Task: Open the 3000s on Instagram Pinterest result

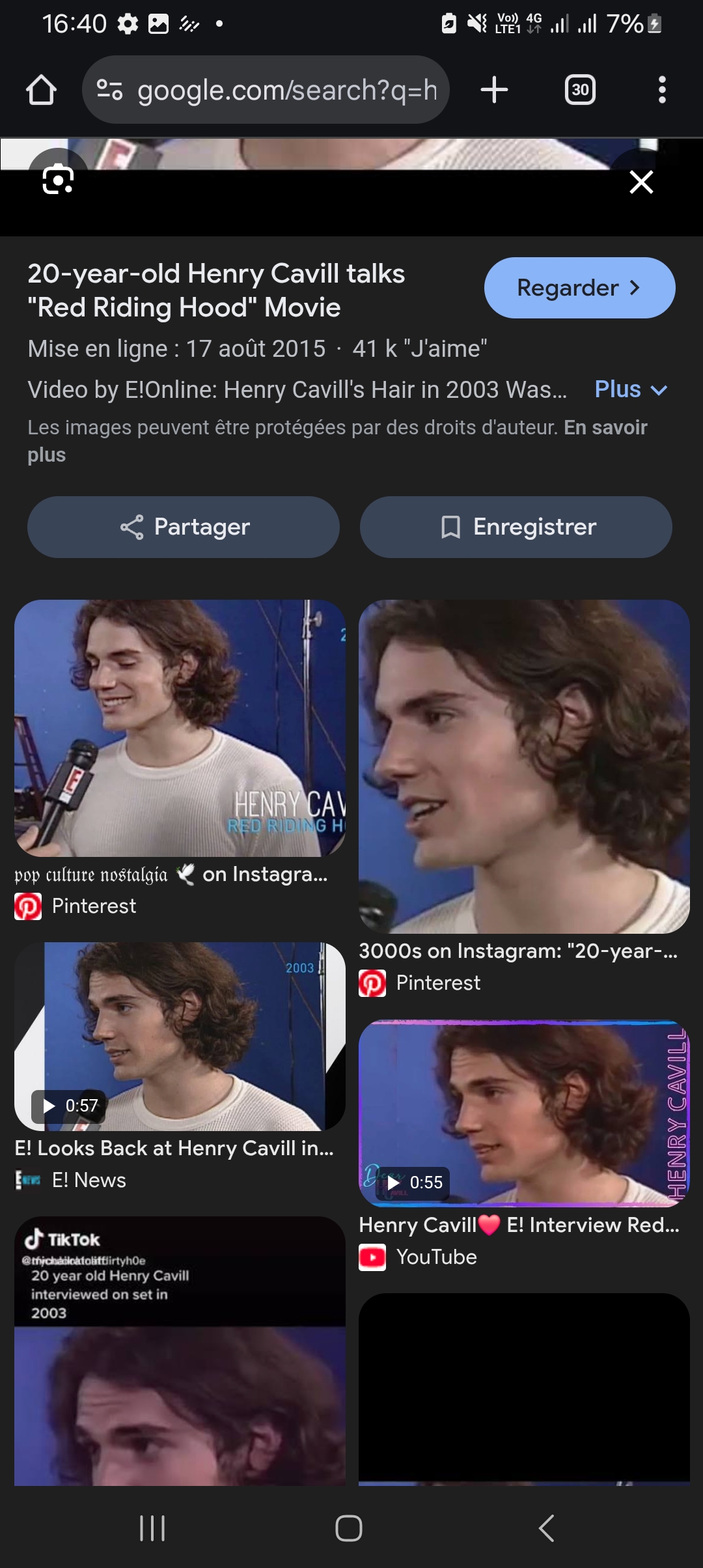Action: (x=524, y=766)
